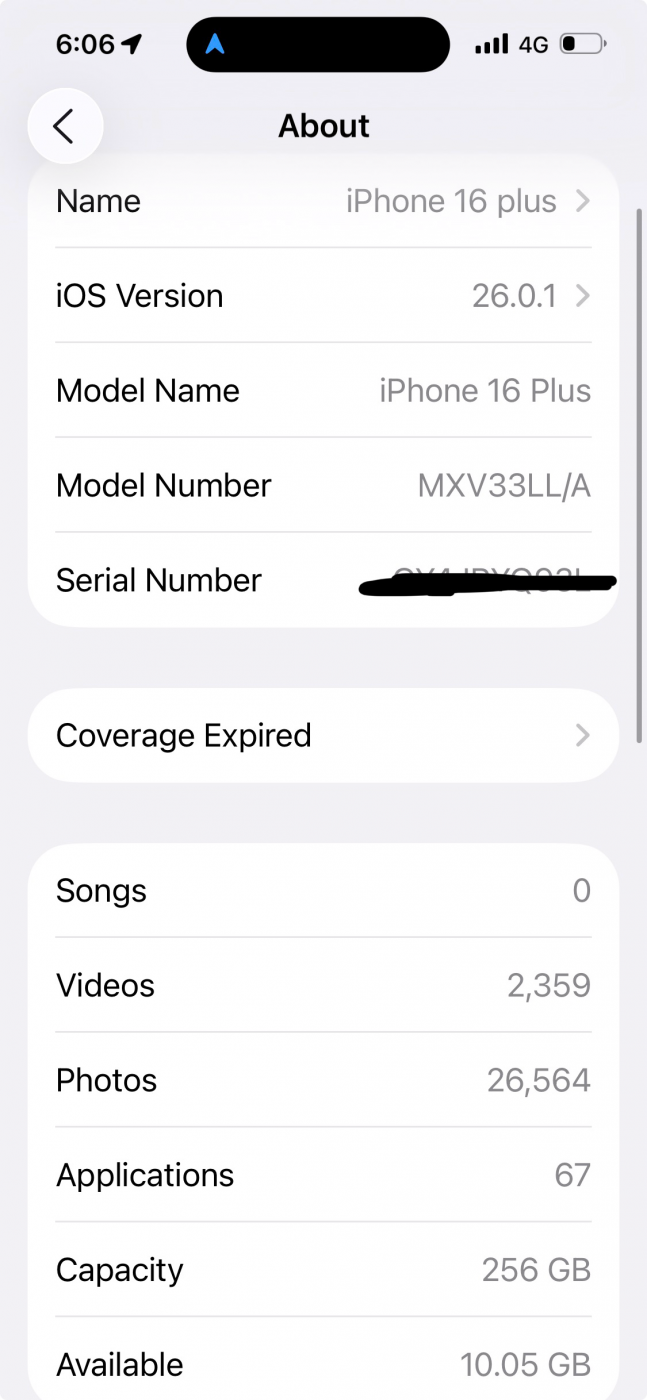Go back from the About screen
This screenshot has height=1400, width=647.
[65, 127]
